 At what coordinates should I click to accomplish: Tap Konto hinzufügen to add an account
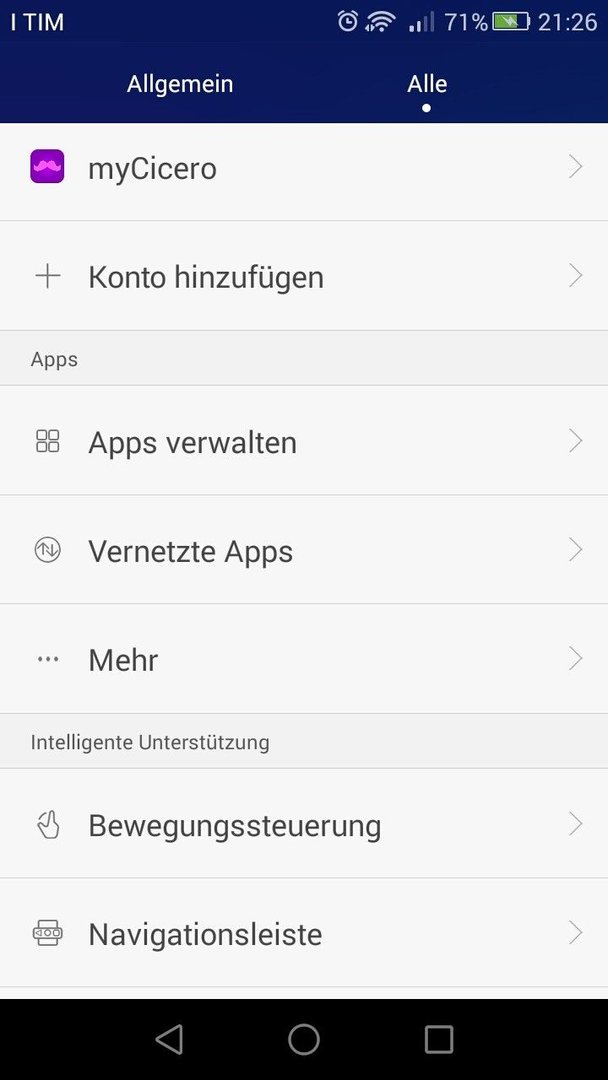[304, 276]
